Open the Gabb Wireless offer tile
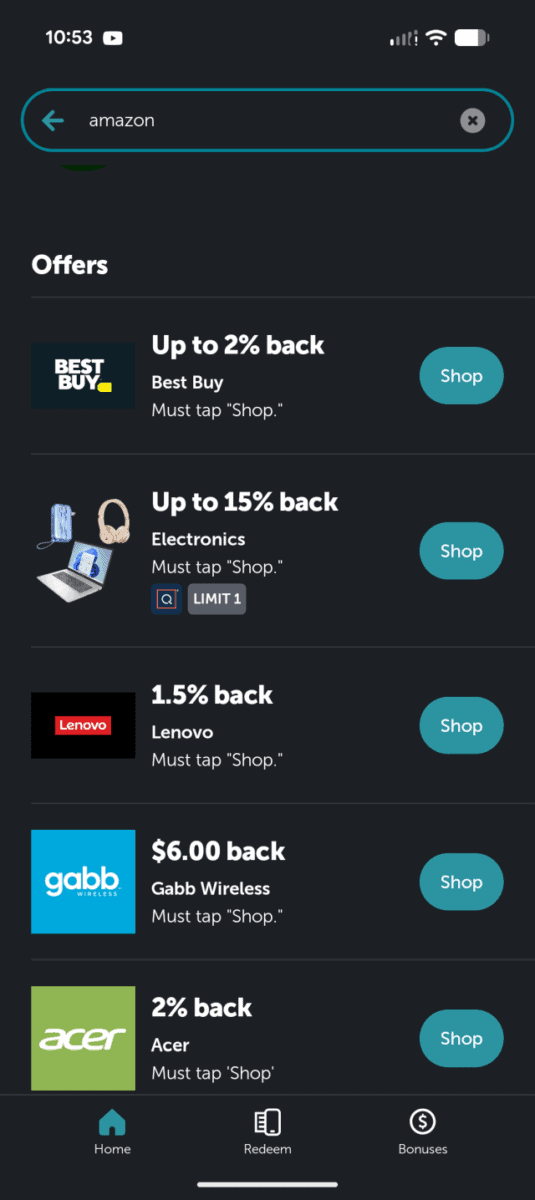 [x=83, y=881]
